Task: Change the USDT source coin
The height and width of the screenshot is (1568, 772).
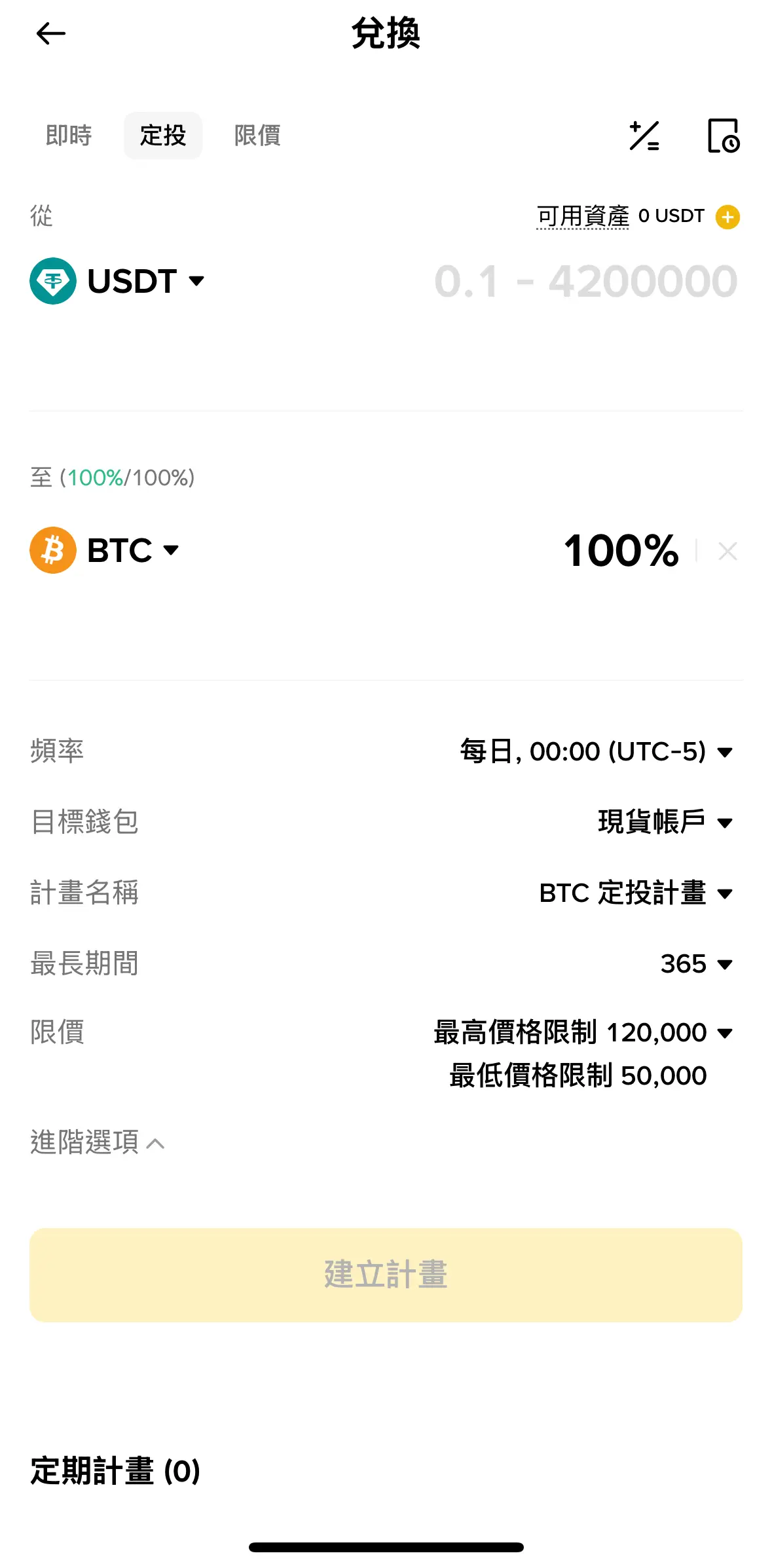Action: click(118, 281)
